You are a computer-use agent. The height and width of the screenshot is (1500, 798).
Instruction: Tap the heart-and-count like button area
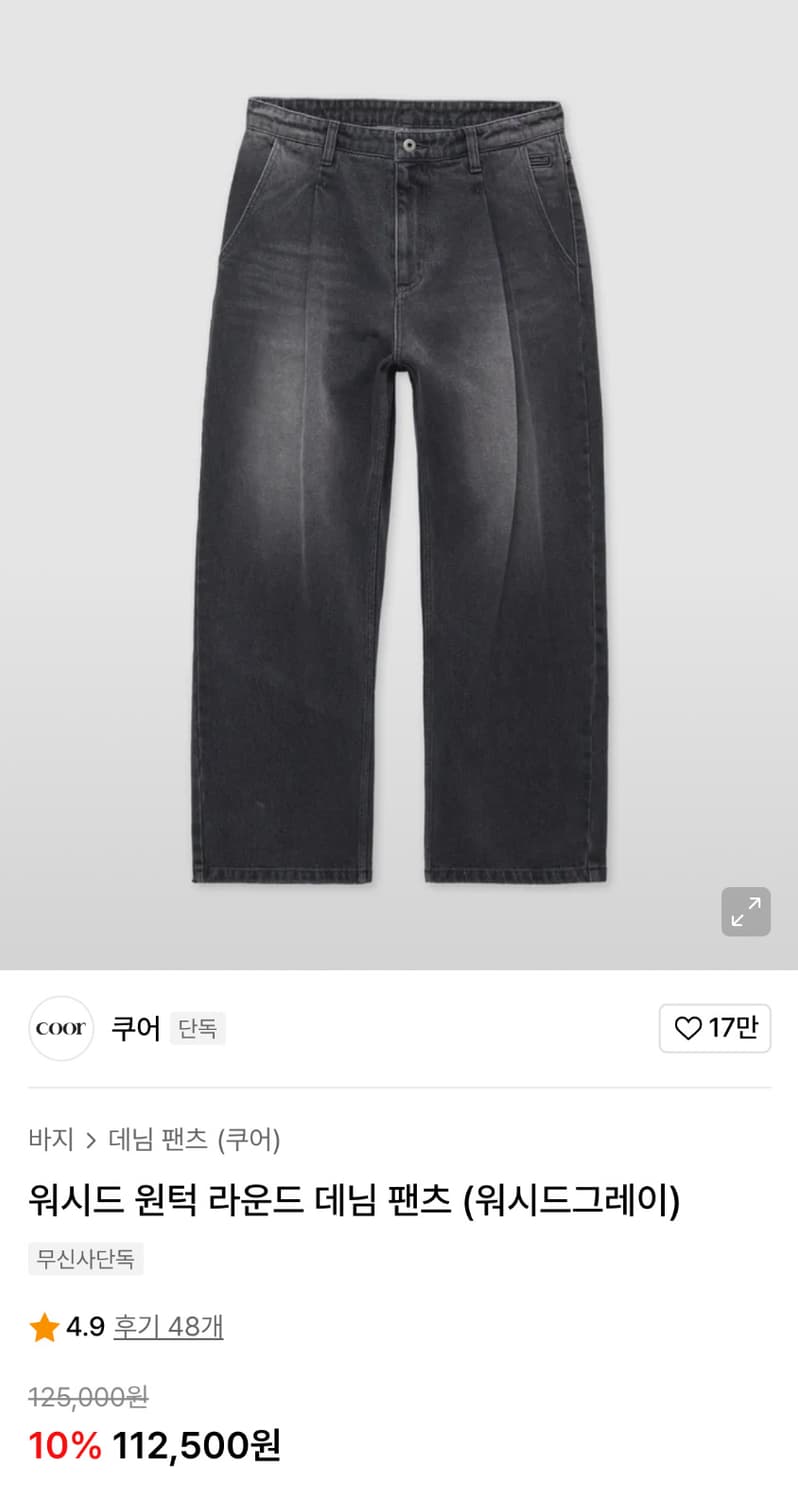point(715,1028)
